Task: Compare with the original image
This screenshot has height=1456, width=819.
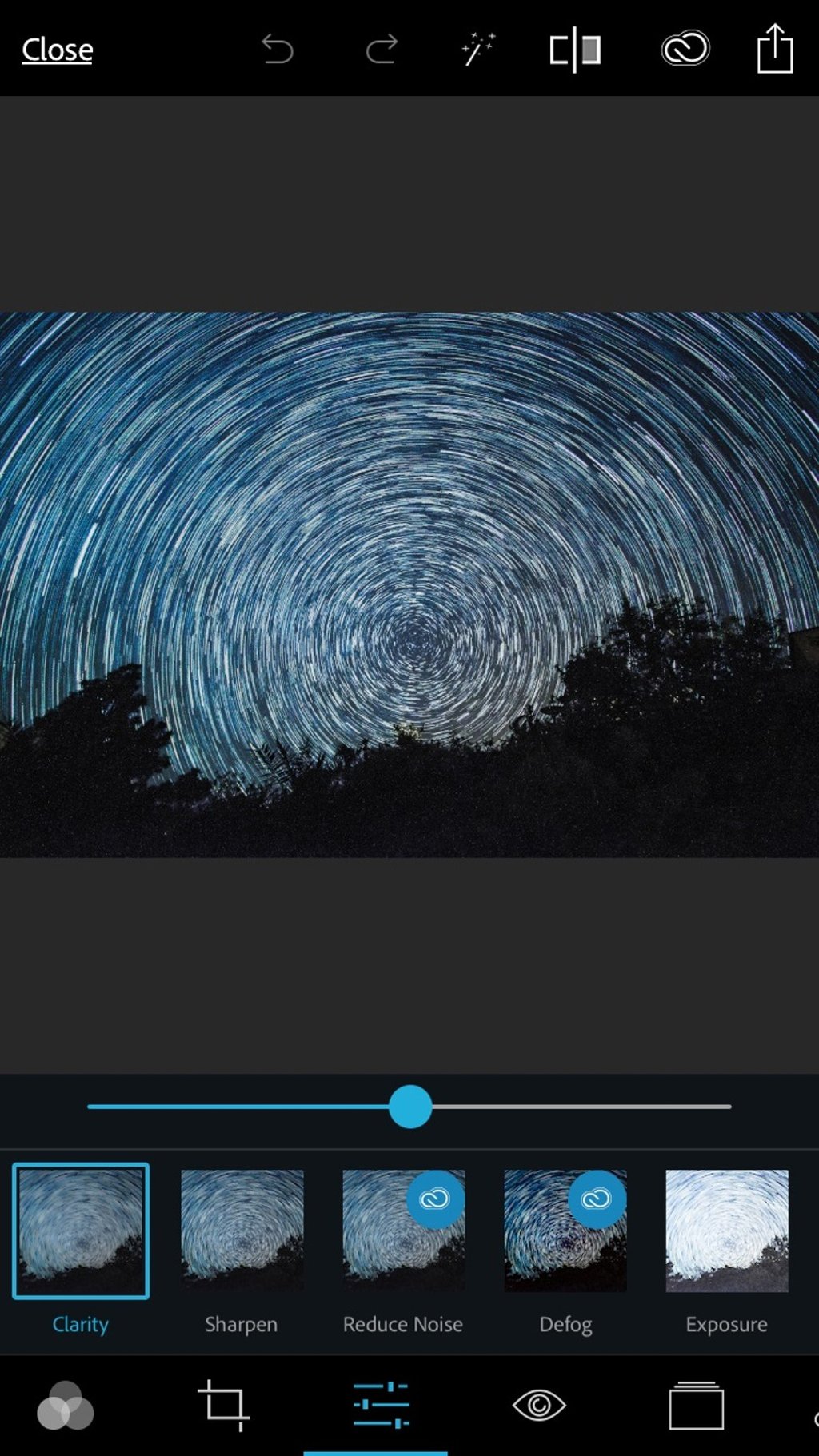Action: click(575, 50)
